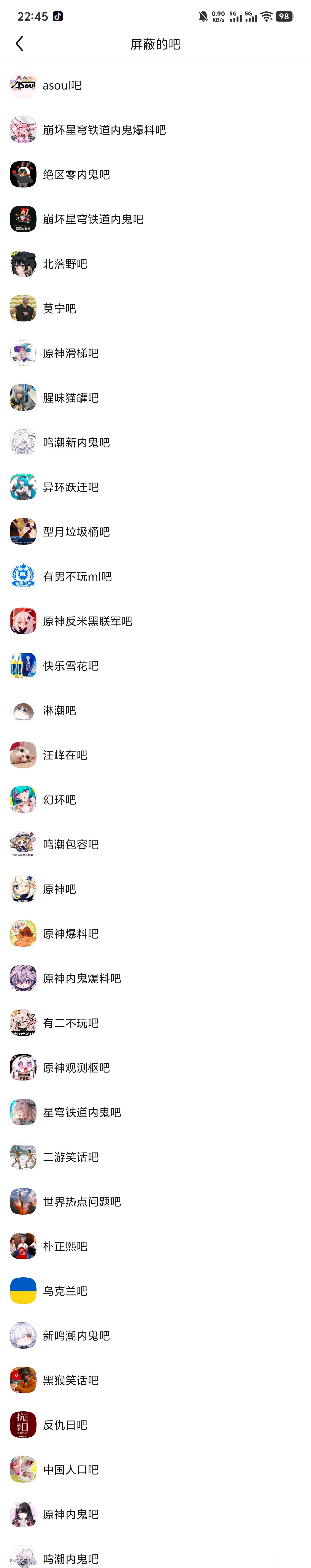
Task: Open 世界热点问题吧
Action: [82, 1201]
